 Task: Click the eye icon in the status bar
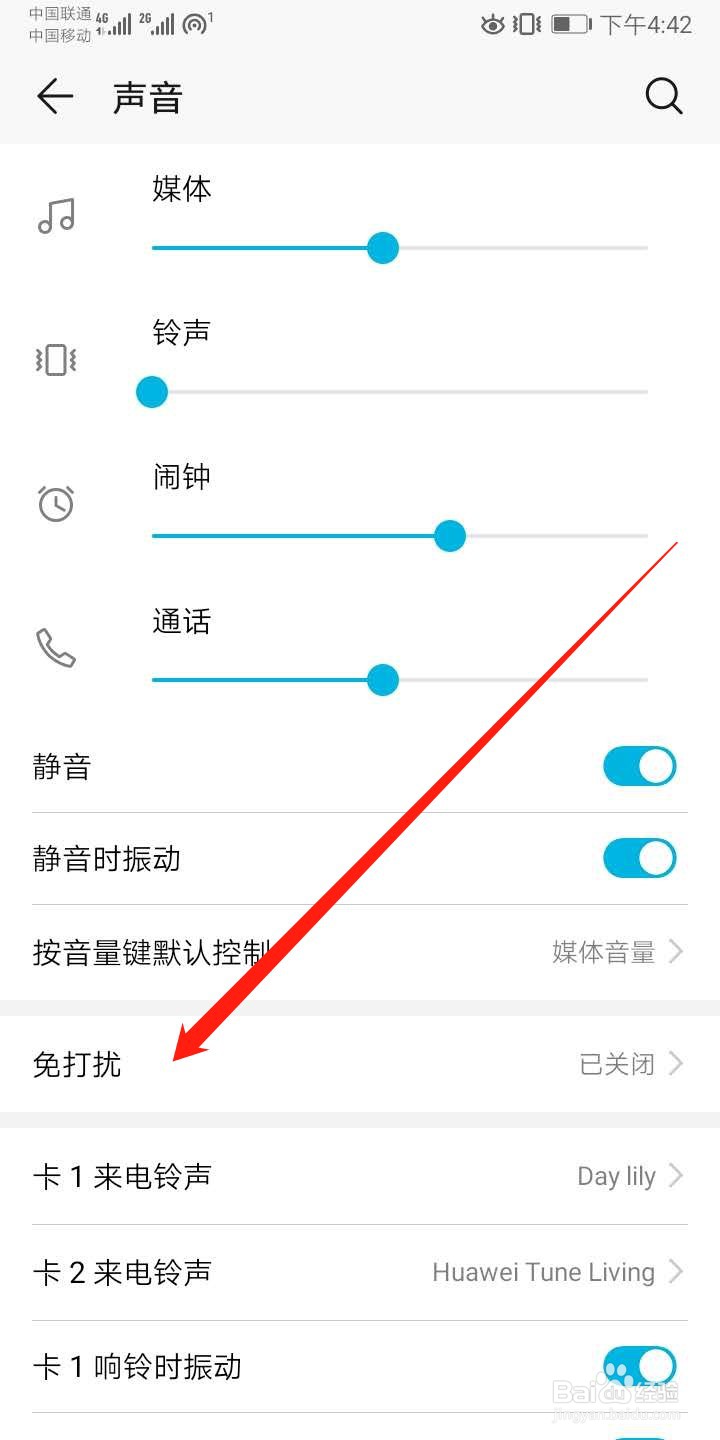click(x=492, y=24)
